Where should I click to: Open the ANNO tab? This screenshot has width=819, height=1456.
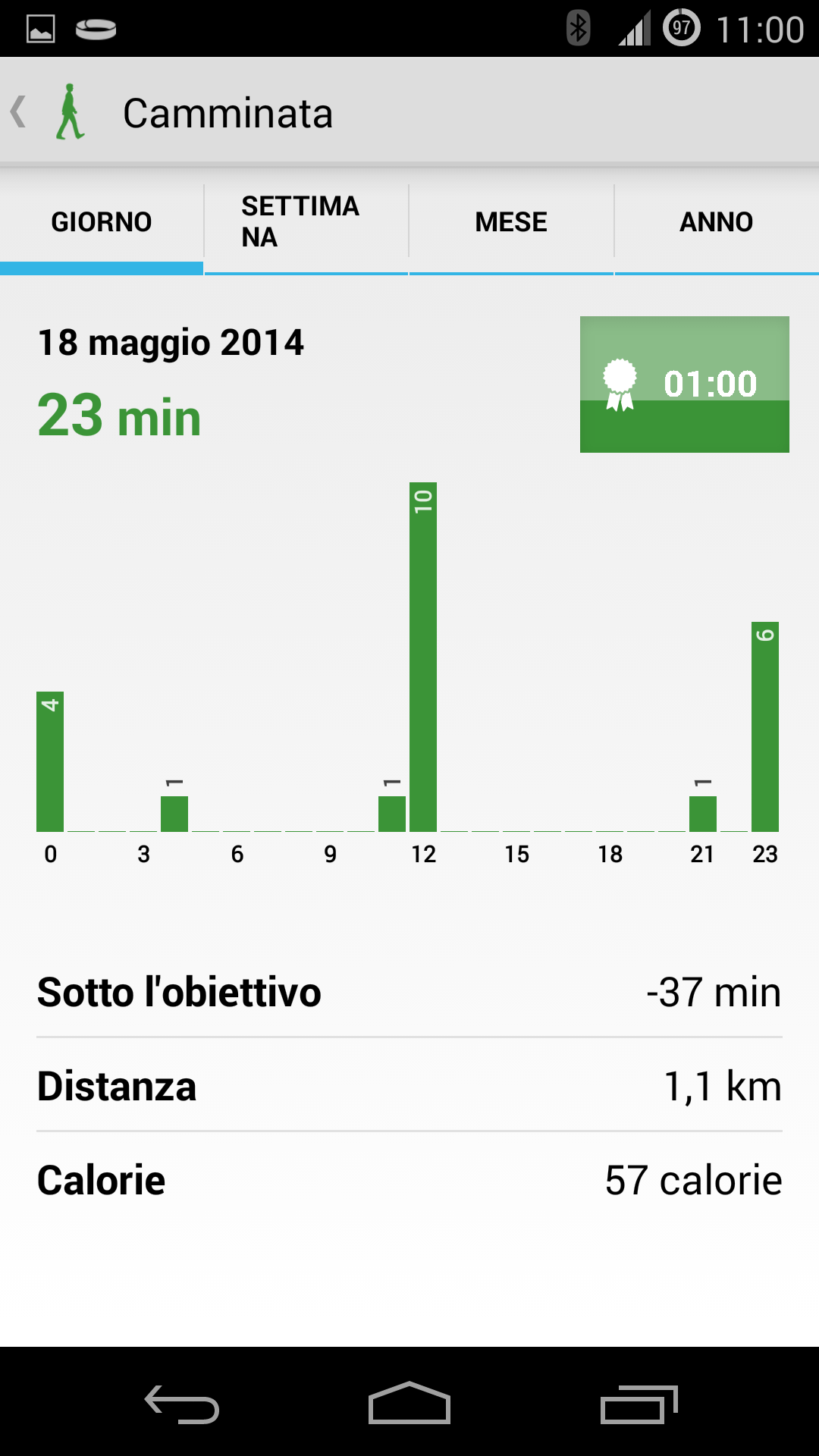click(x=717, y=222)
